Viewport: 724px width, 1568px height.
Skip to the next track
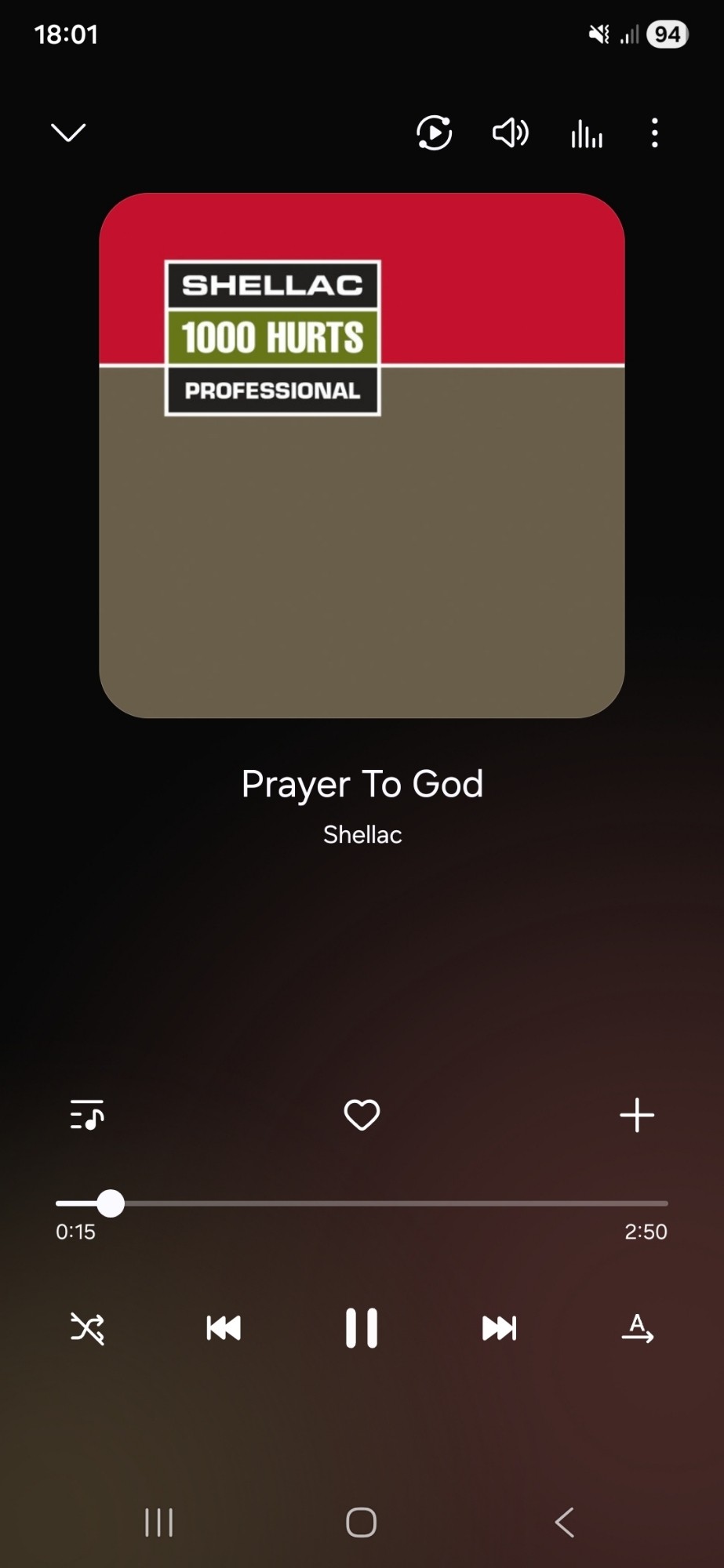[500, 1328]
